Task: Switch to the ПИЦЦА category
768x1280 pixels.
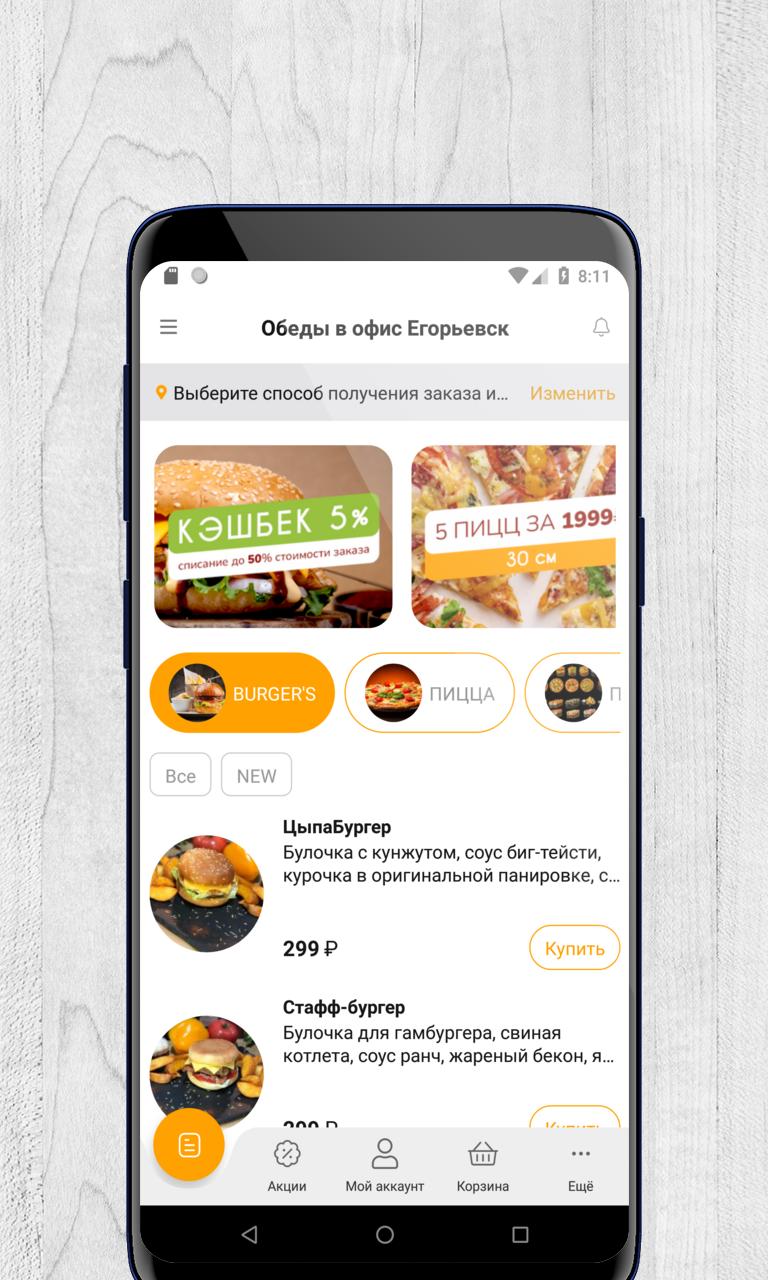Action: (x=430, y=693)
